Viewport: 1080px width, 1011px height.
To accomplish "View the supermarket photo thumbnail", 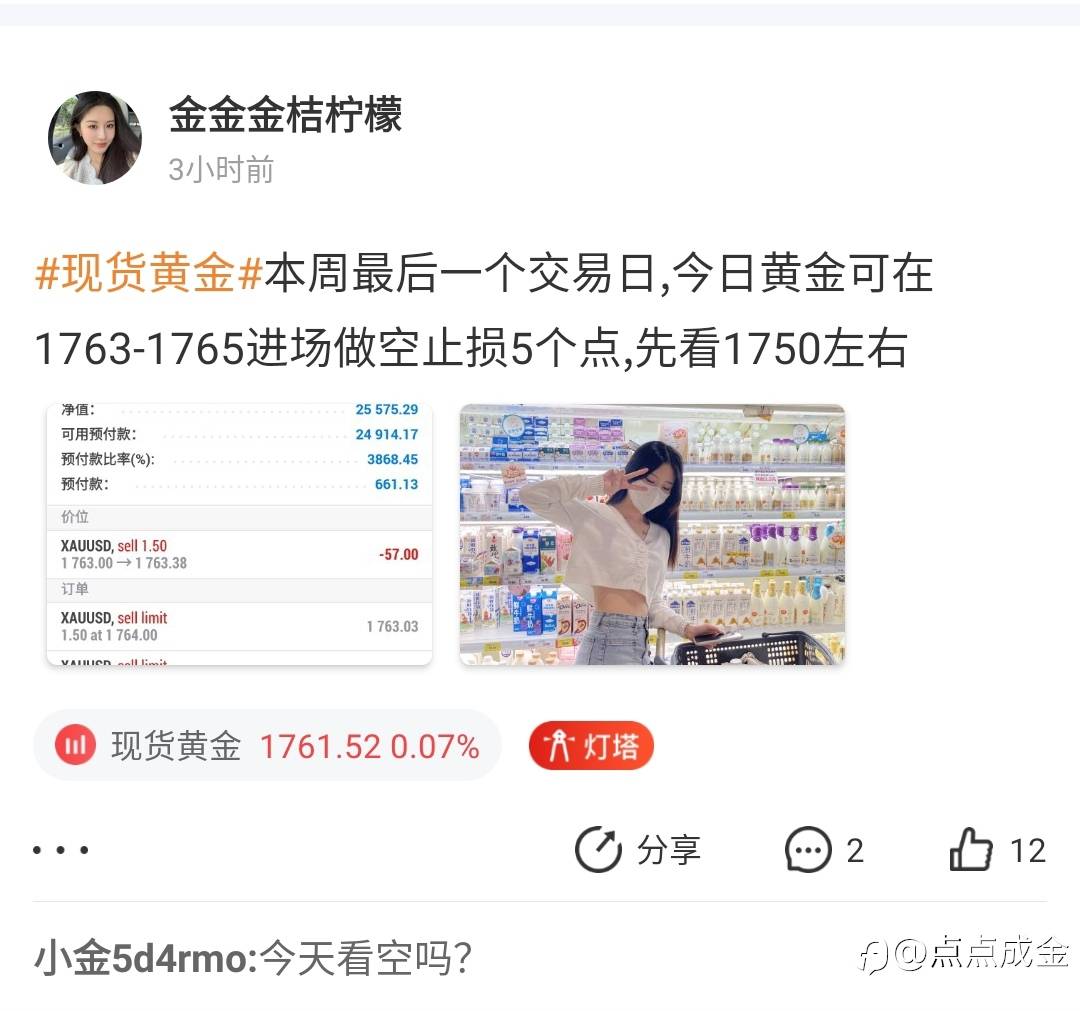I will click(652, 534).
